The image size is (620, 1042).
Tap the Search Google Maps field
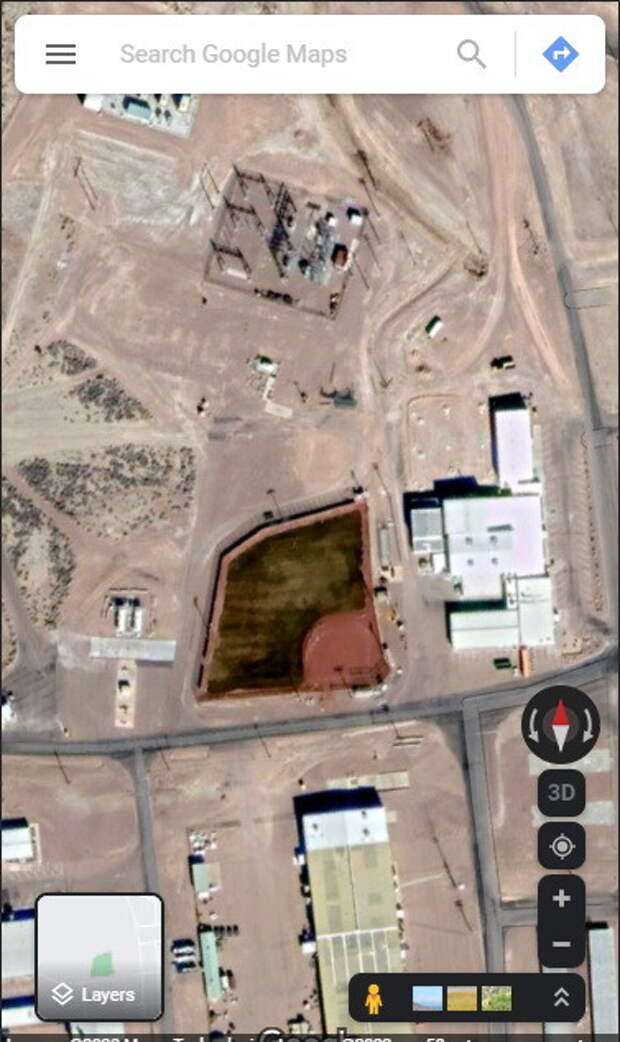pos(233,54)
